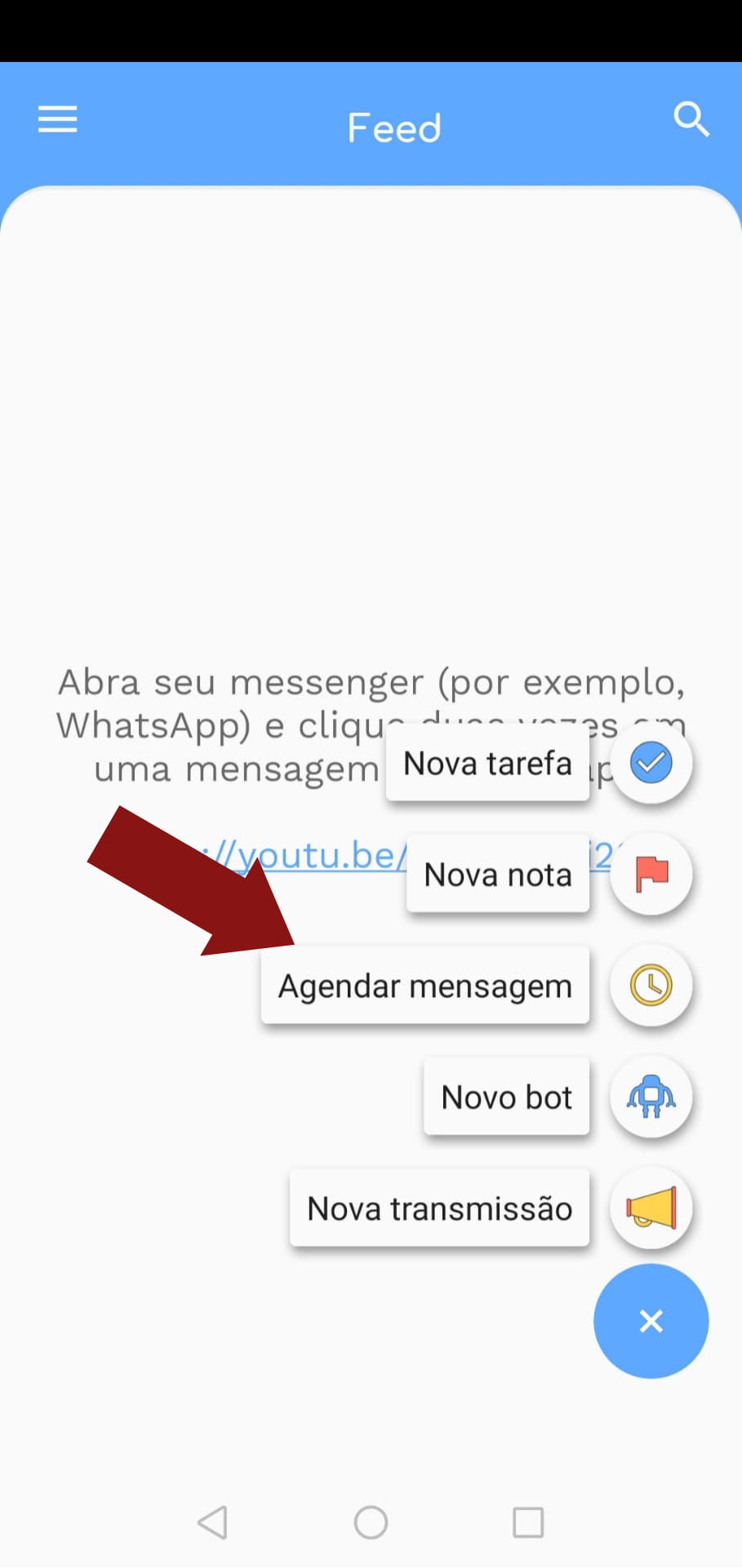
Task: Tap the robot icon to create a bot
Action: point(651,1097)
